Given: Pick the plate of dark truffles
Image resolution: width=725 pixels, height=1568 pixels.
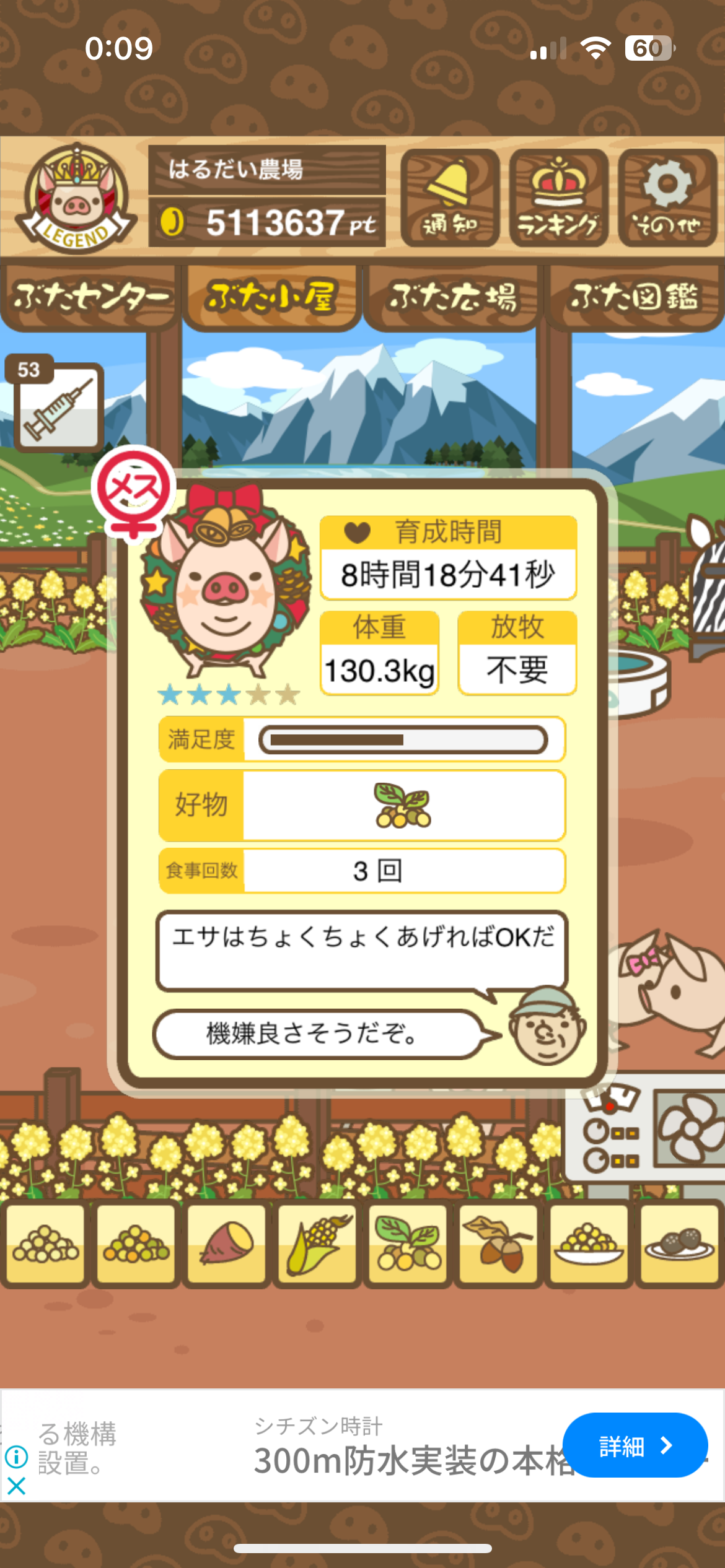Looking at the screenshot, I should [679, 1243].
